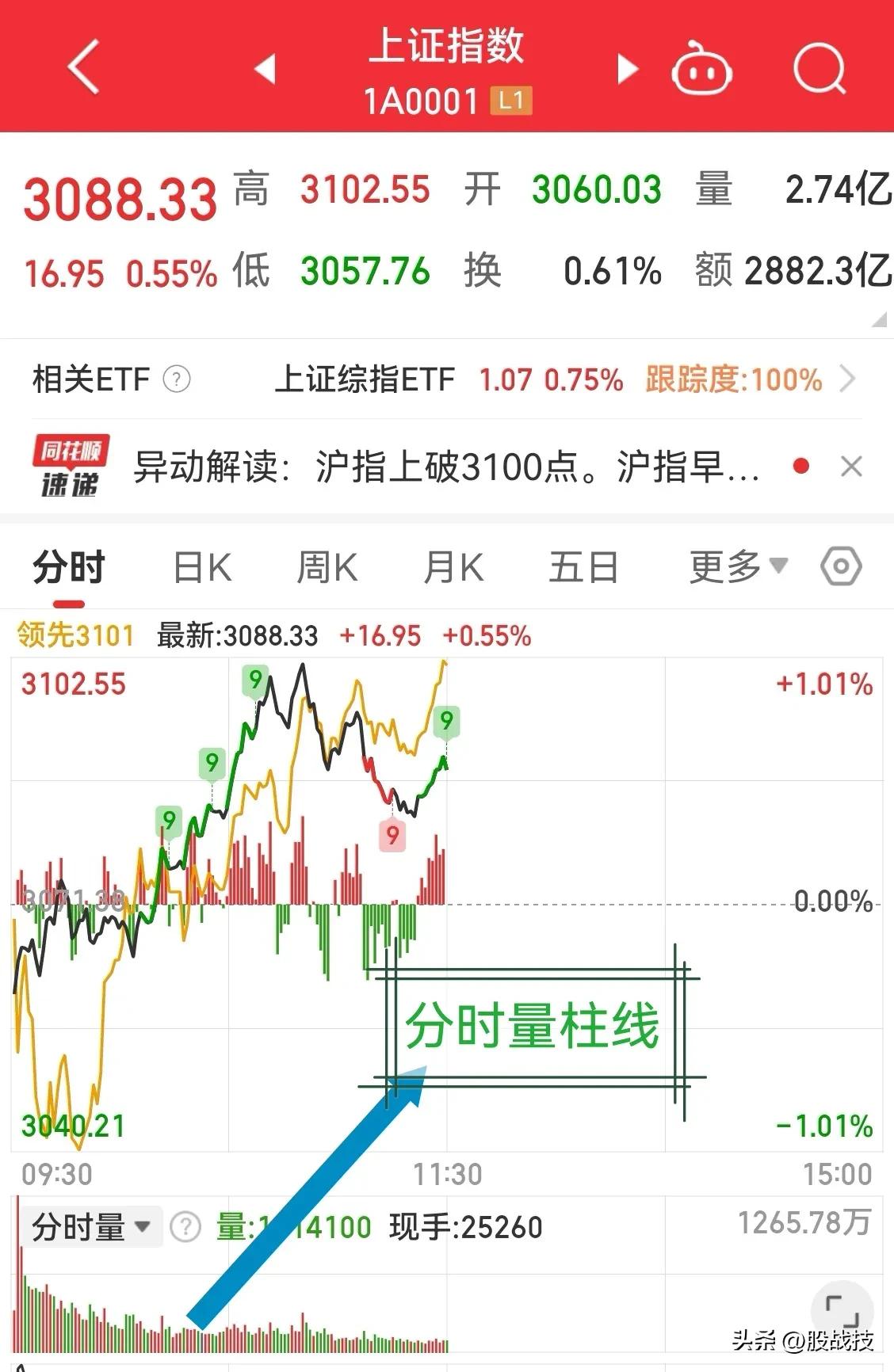This screenshot has width=894, height=1372.
Task: Open the search magnifier
Action: point(819,69)
